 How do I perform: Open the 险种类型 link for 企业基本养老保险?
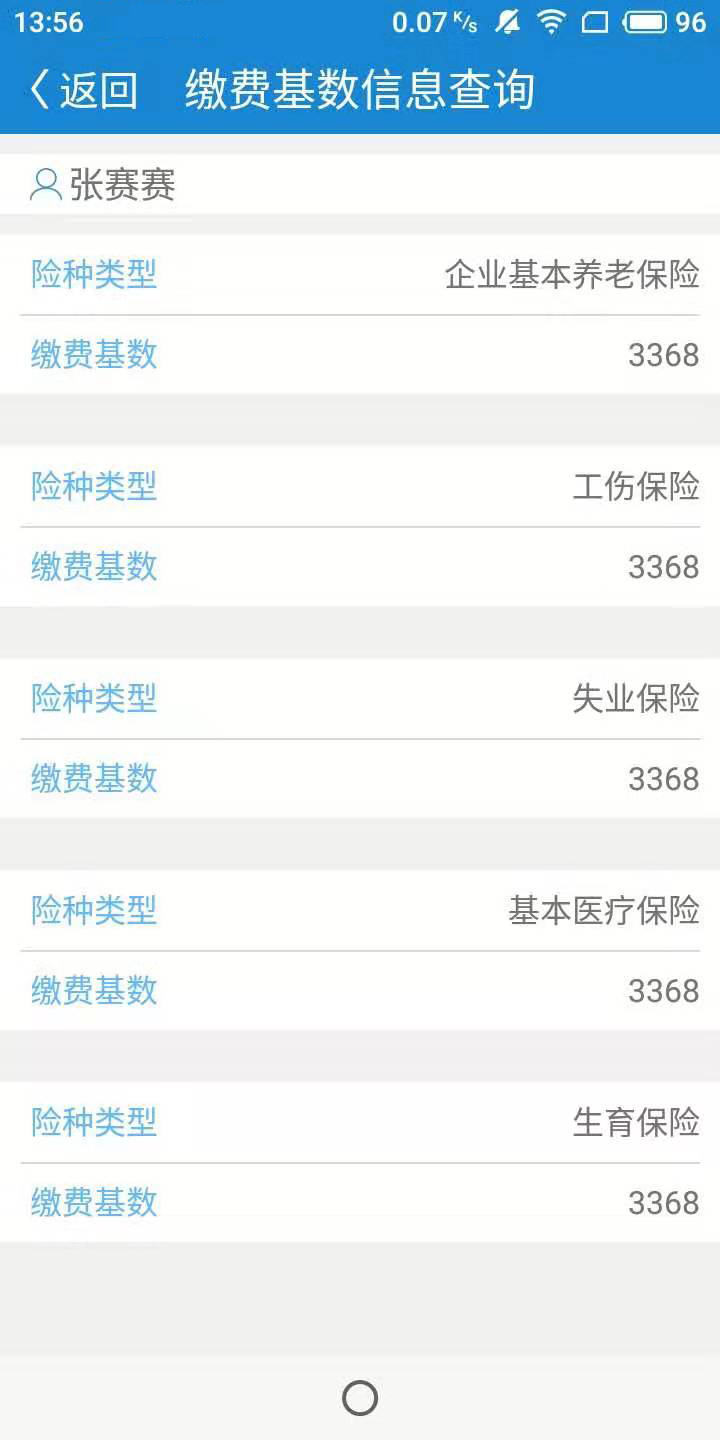click(x=93, y=274)
